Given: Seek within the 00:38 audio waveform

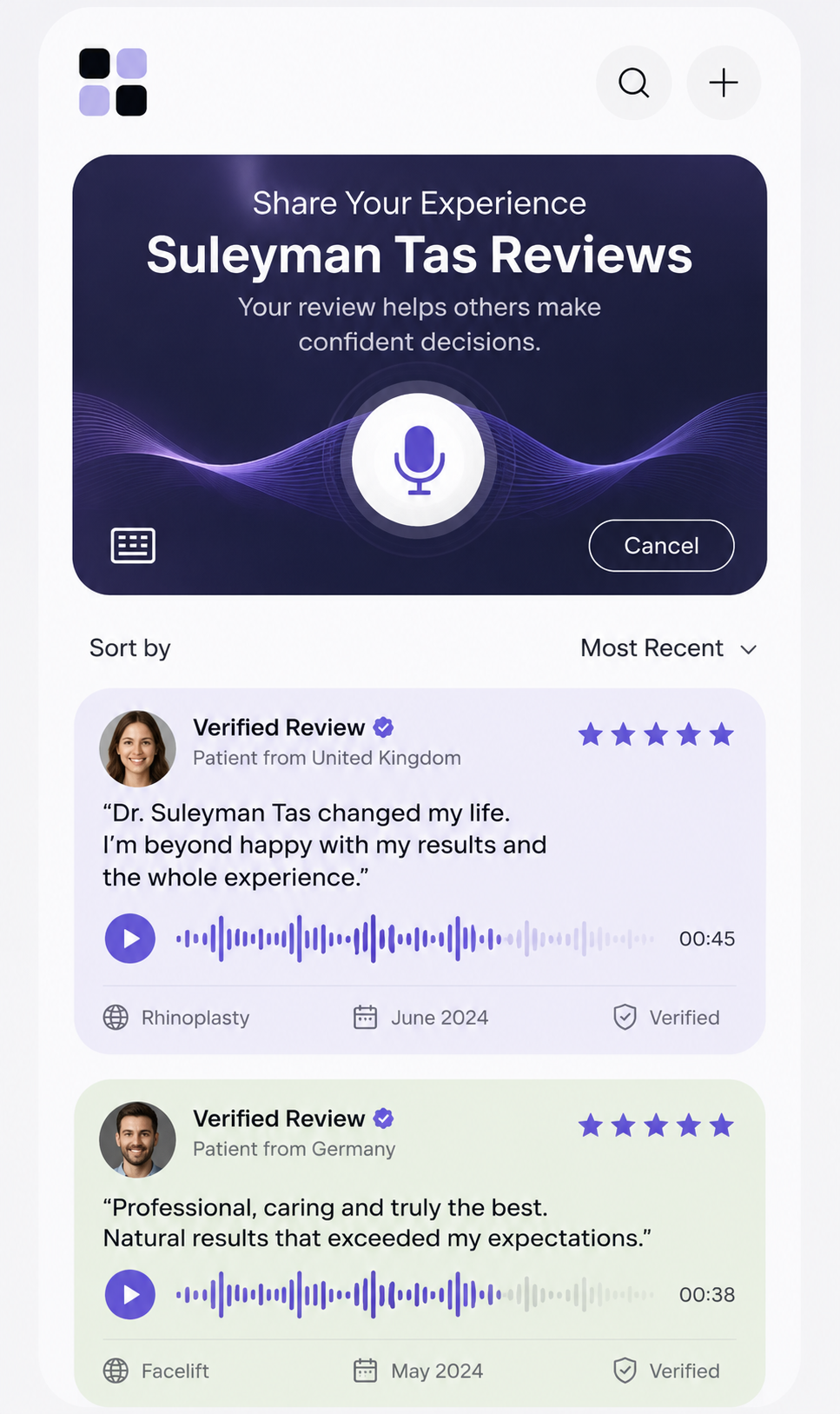Looking at the screenshot, I should pos(415,1295).
